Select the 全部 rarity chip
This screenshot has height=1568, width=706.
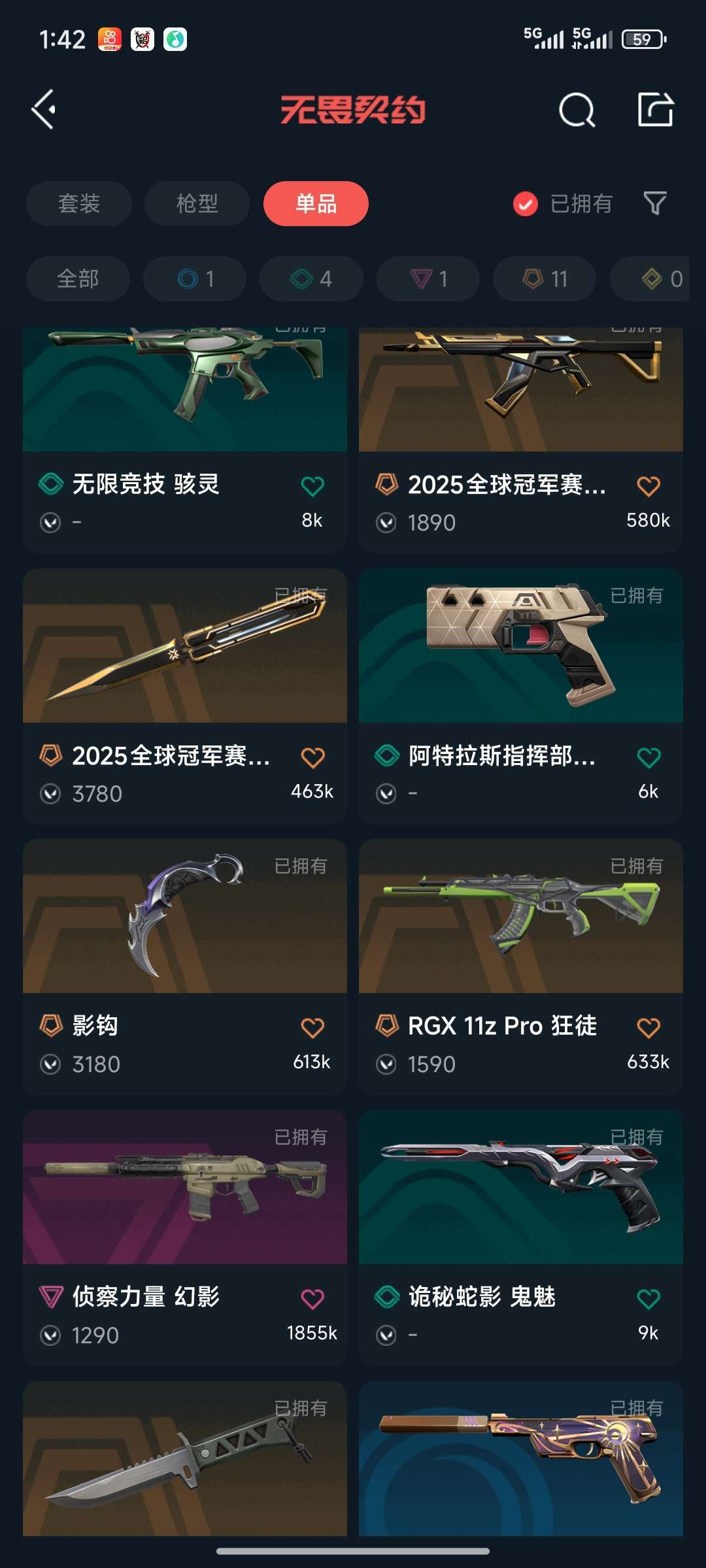(x=78, y=279)
